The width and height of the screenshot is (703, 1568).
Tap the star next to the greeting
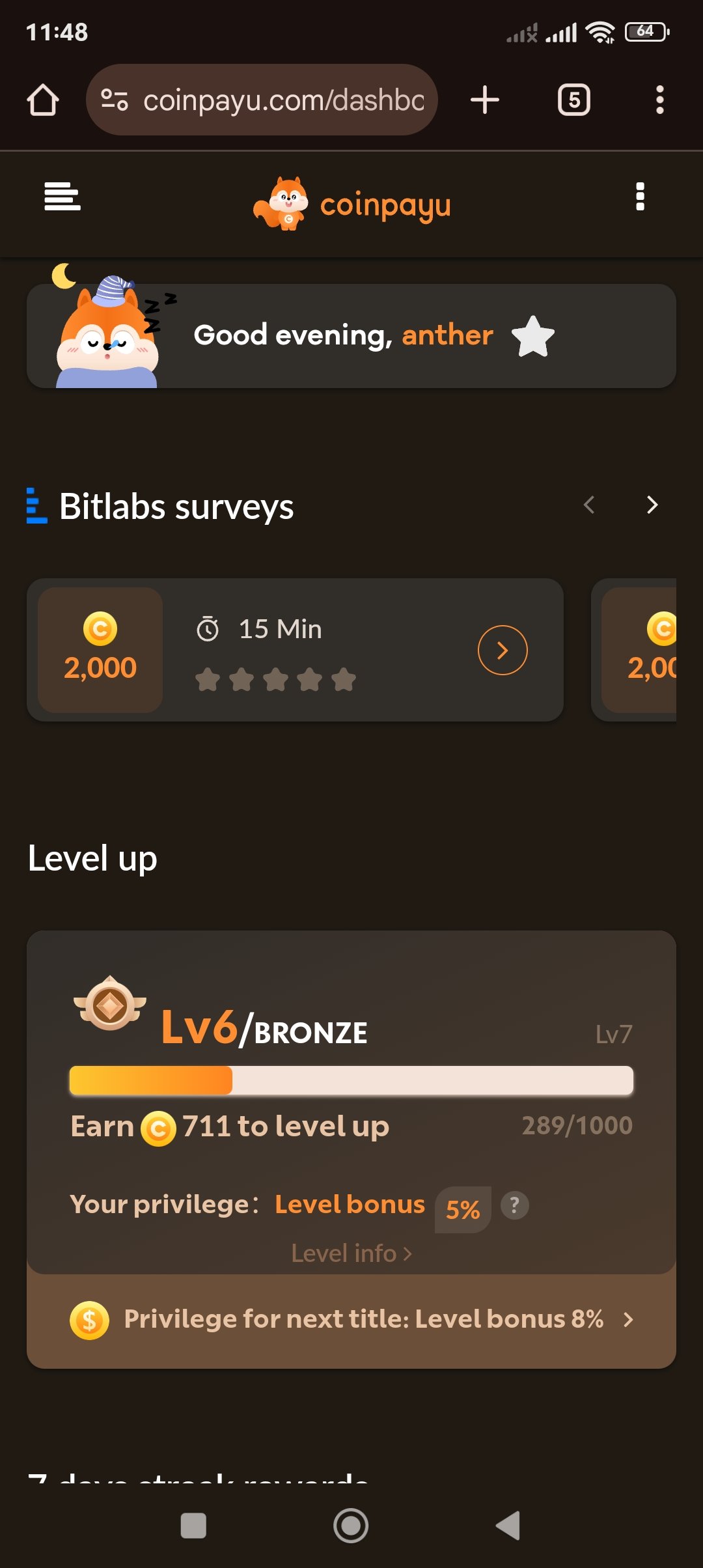(532, 336)
